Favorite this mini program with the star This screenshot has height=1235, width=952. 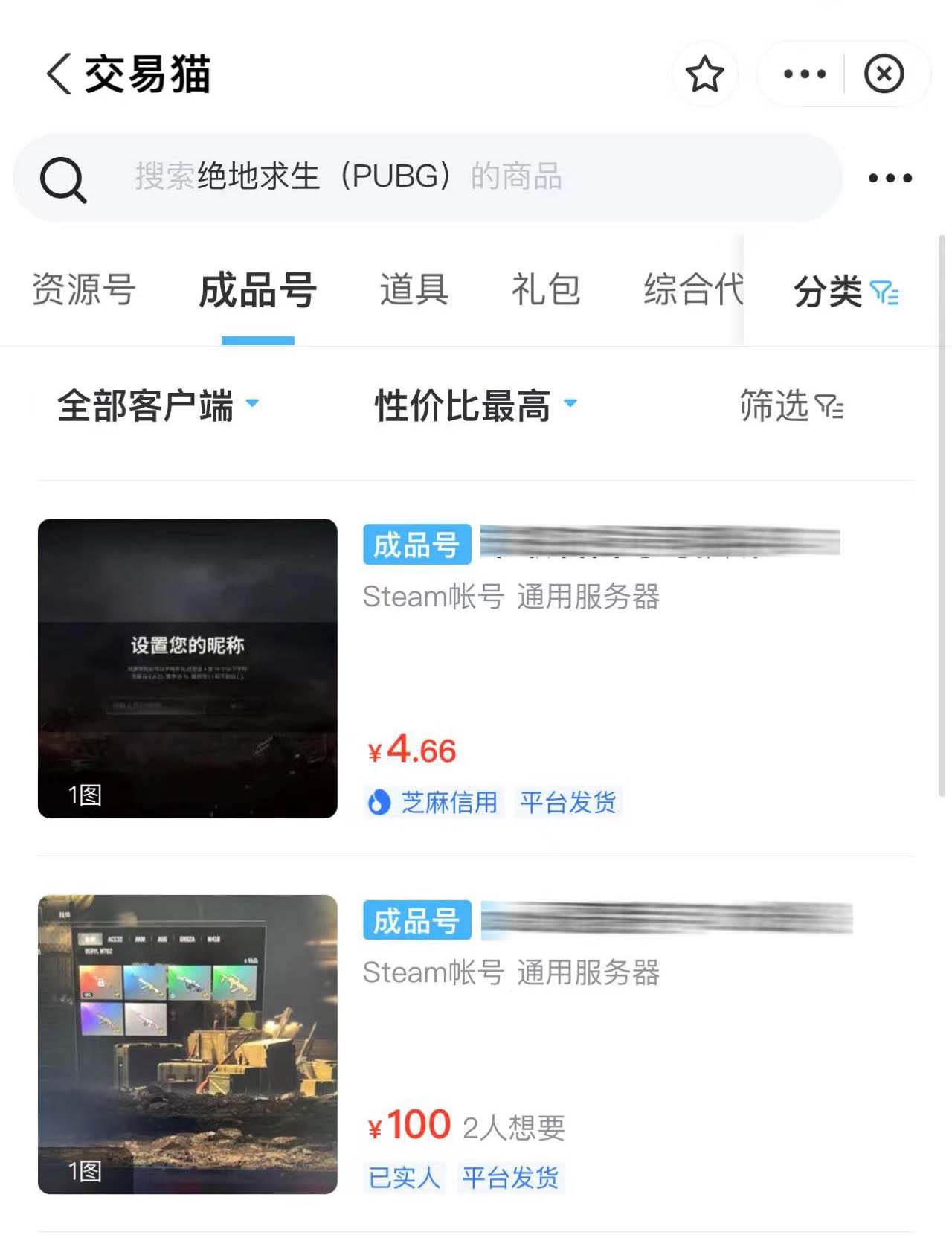click(x=704, y=74)
